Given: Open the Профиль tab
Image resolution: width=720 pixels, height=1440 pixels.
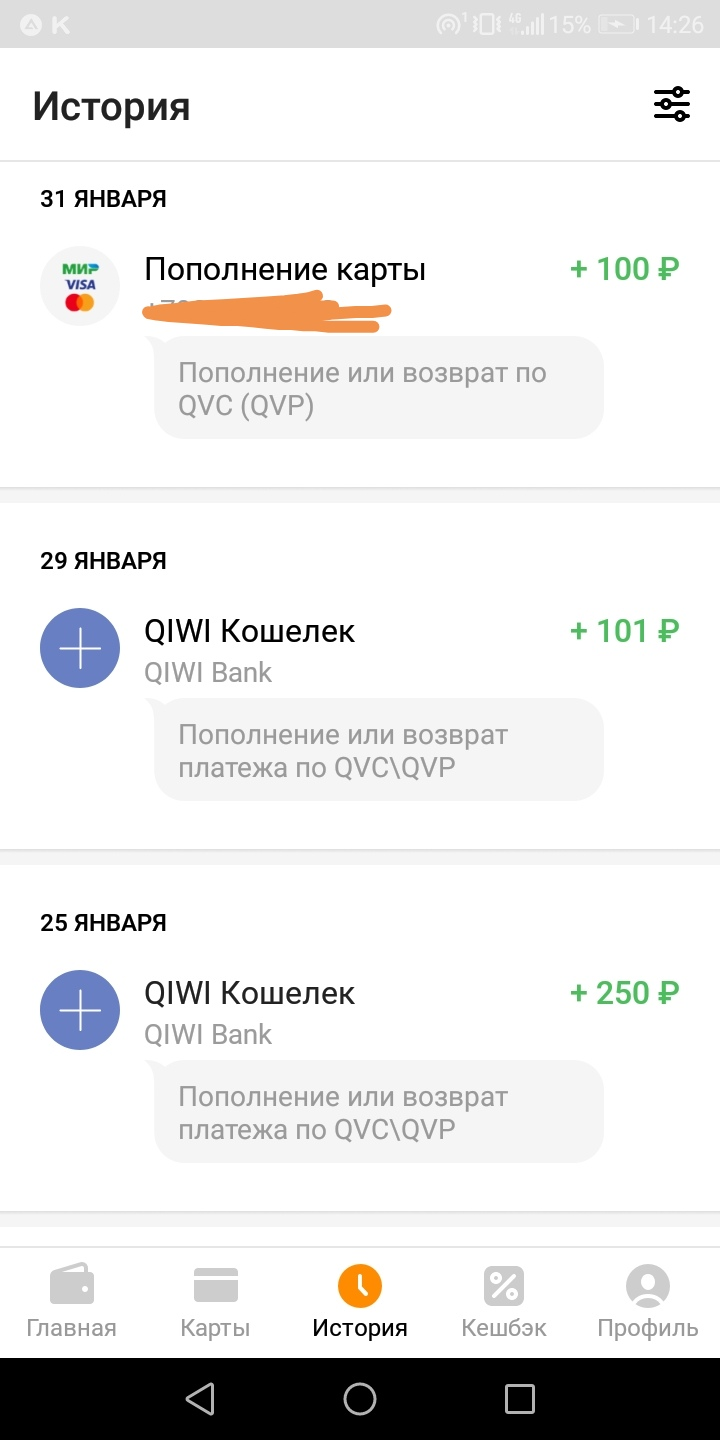Looking at the screenshot, I should pos(648,1302).
